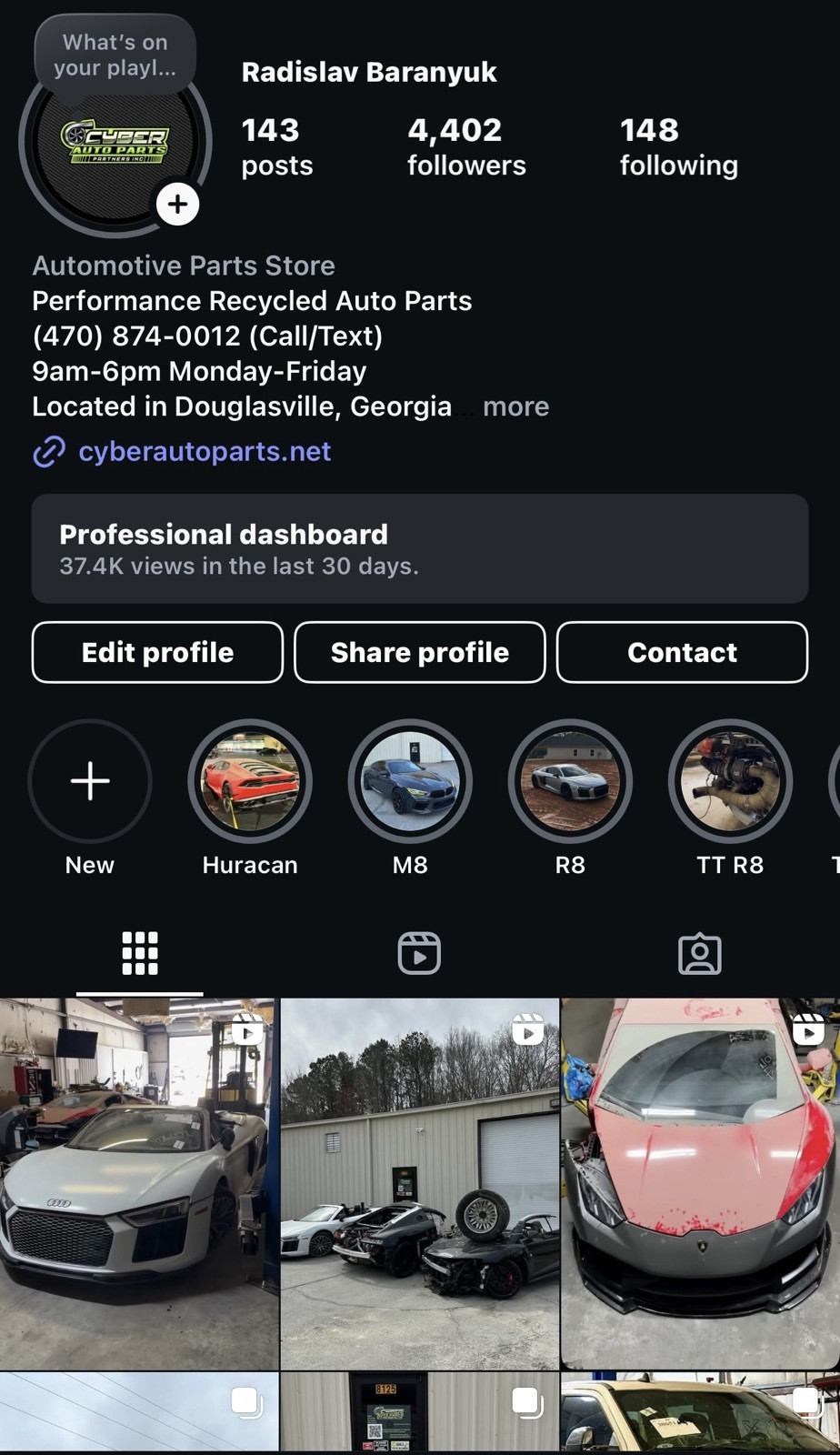Switch to the Reels tab
This screenshot has width=840, height=1455.
pos(419,953)
